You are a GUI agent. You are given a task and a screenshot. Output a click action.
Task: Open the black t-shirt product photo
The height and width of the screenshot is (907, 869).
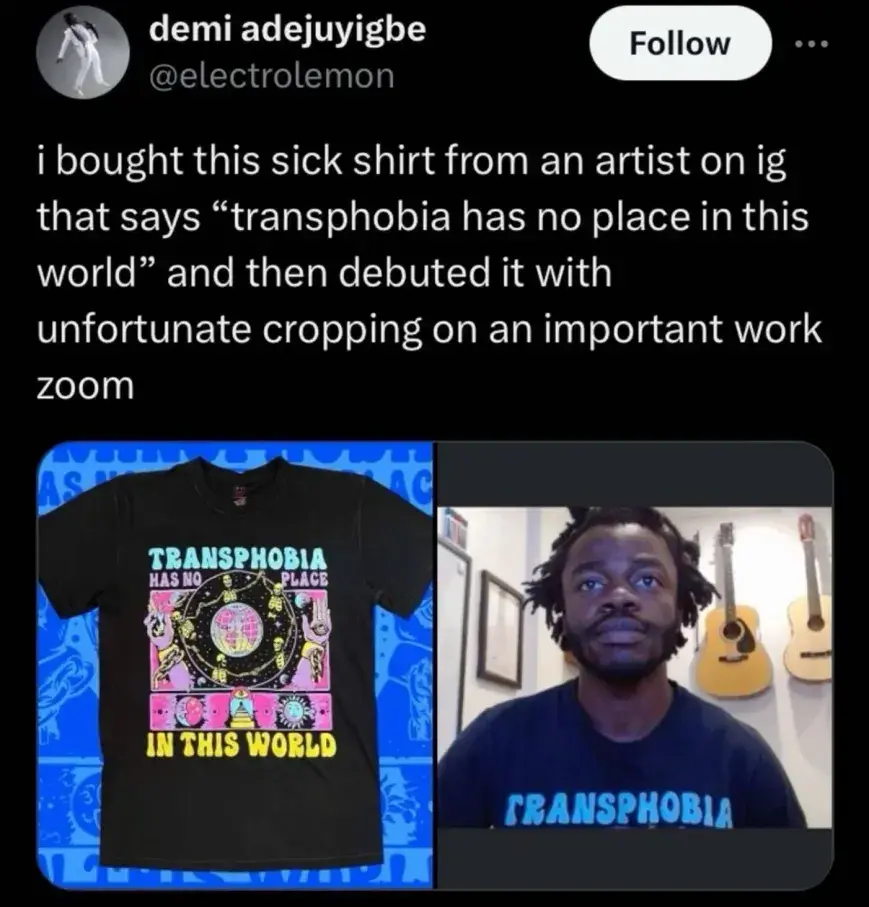click(x=235, y=665)
